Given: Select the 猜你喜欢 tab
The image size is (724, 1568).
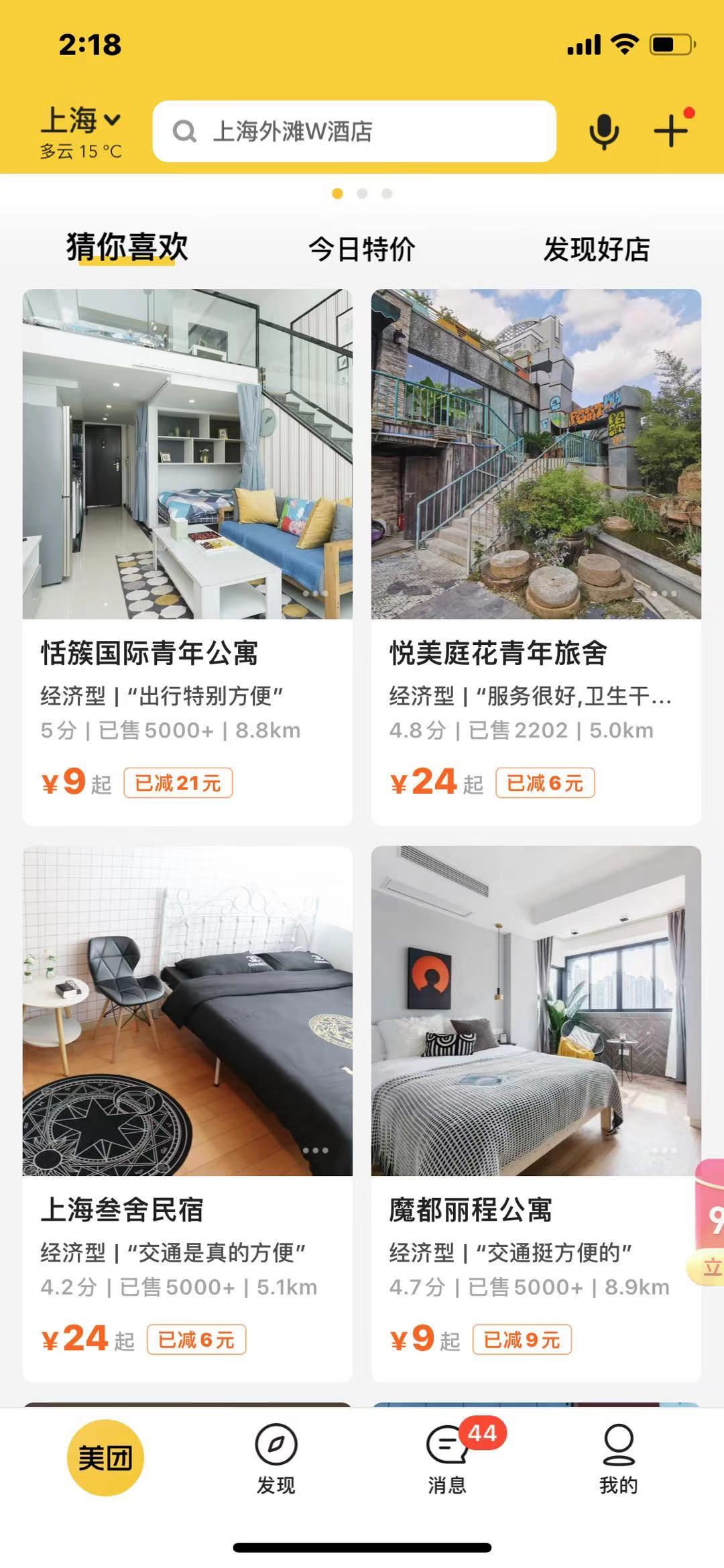Looking at the screenshot, I should tap(127, 248).
